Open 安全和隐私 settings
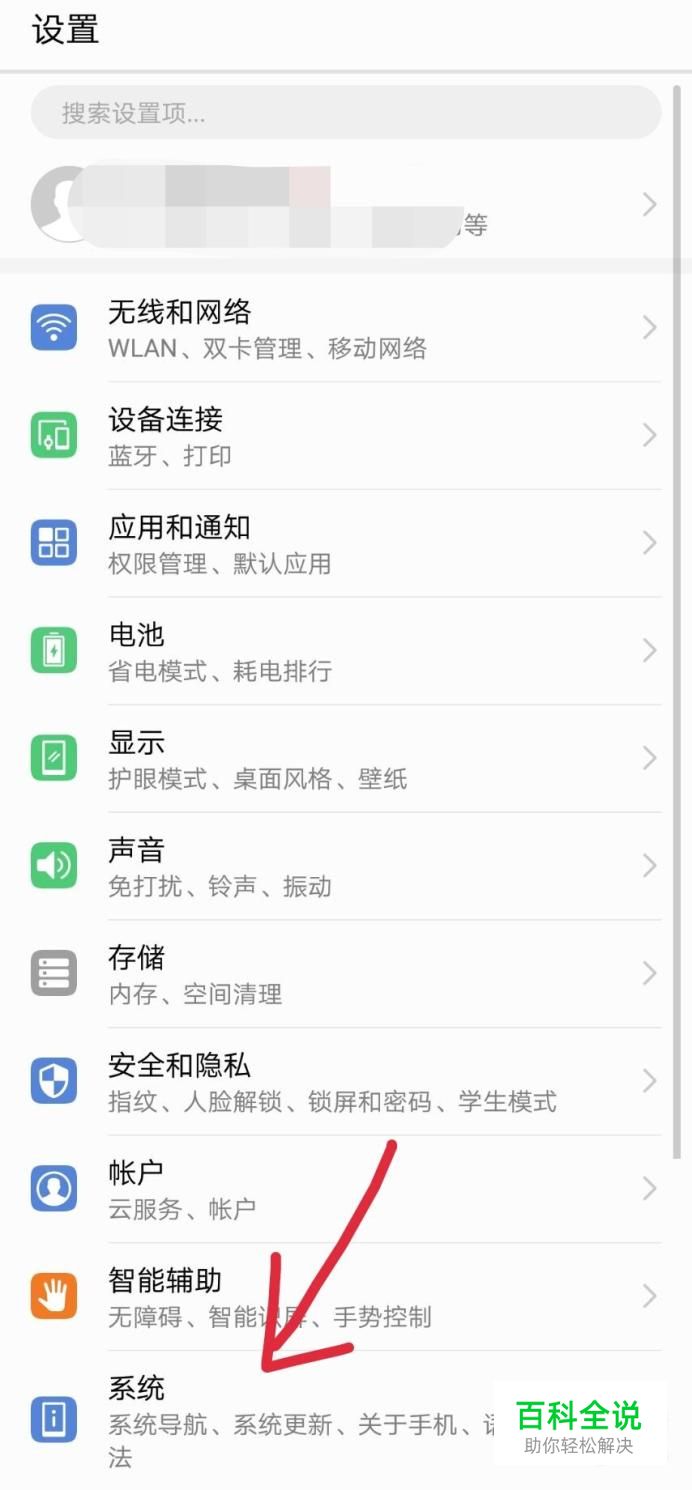The image size is (692, 1490). click(345, 1082)
